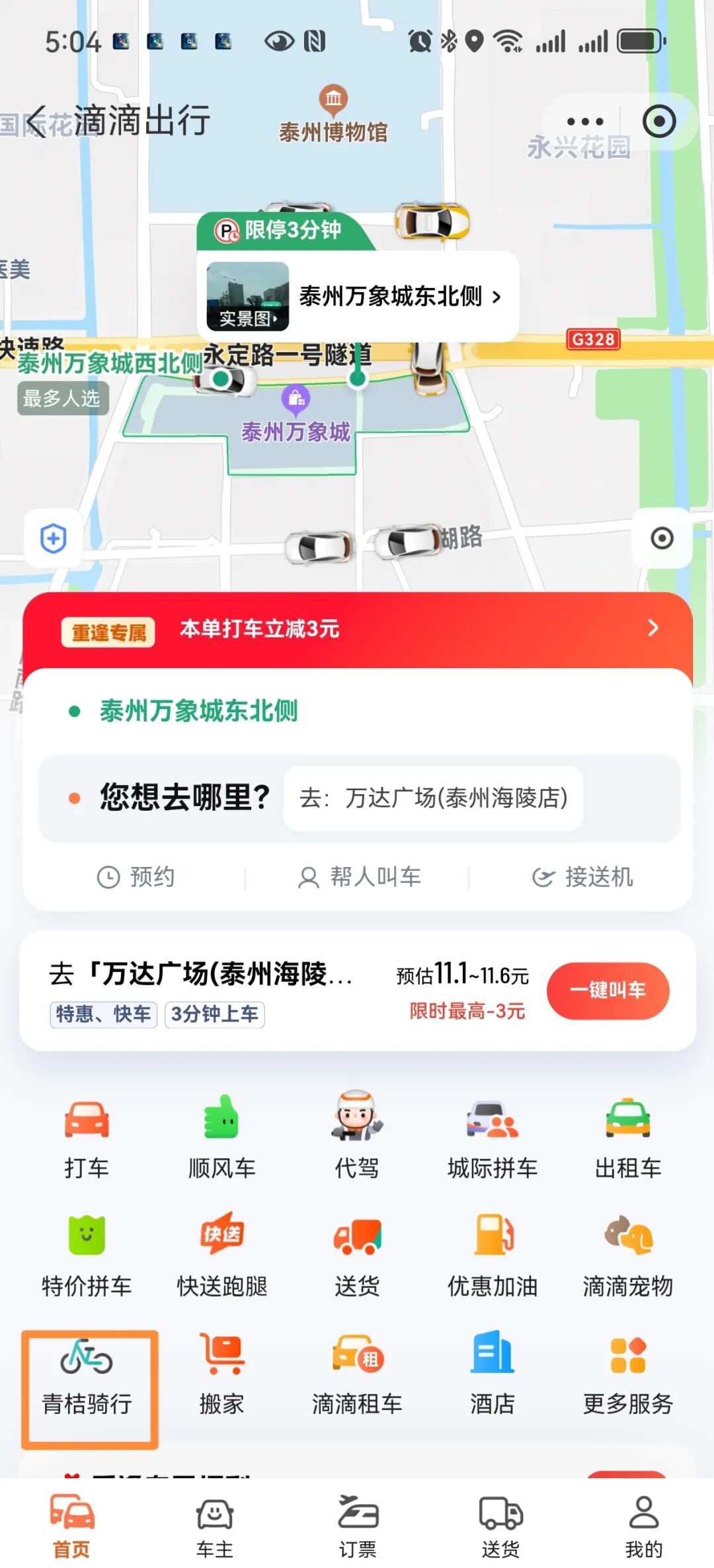Select suggested destination 万达广场(泰州海陵店)
Screen dimensions: 714x1568
(x=434, y=798)
